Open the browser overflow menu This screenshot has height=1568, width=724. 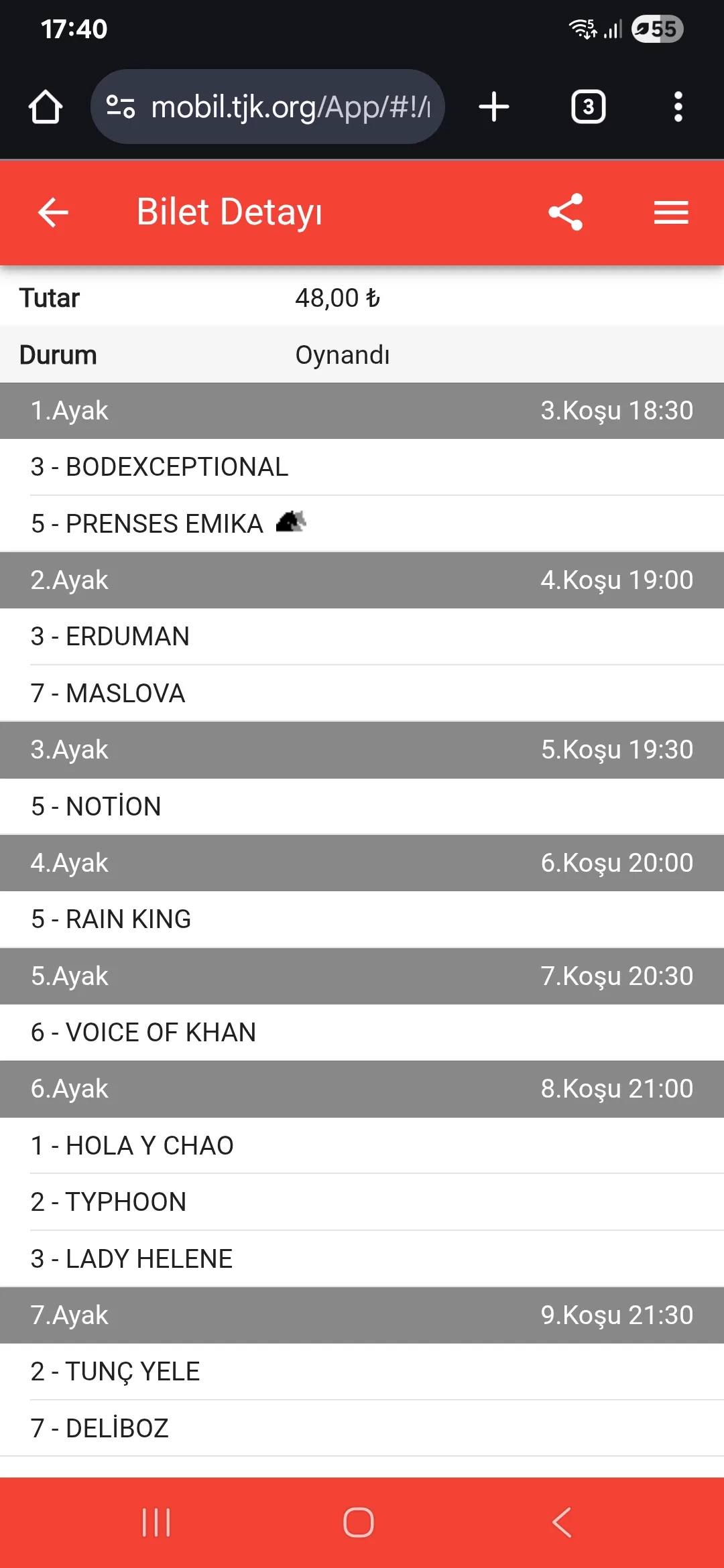pyautogui.click(x=678, y=107)
